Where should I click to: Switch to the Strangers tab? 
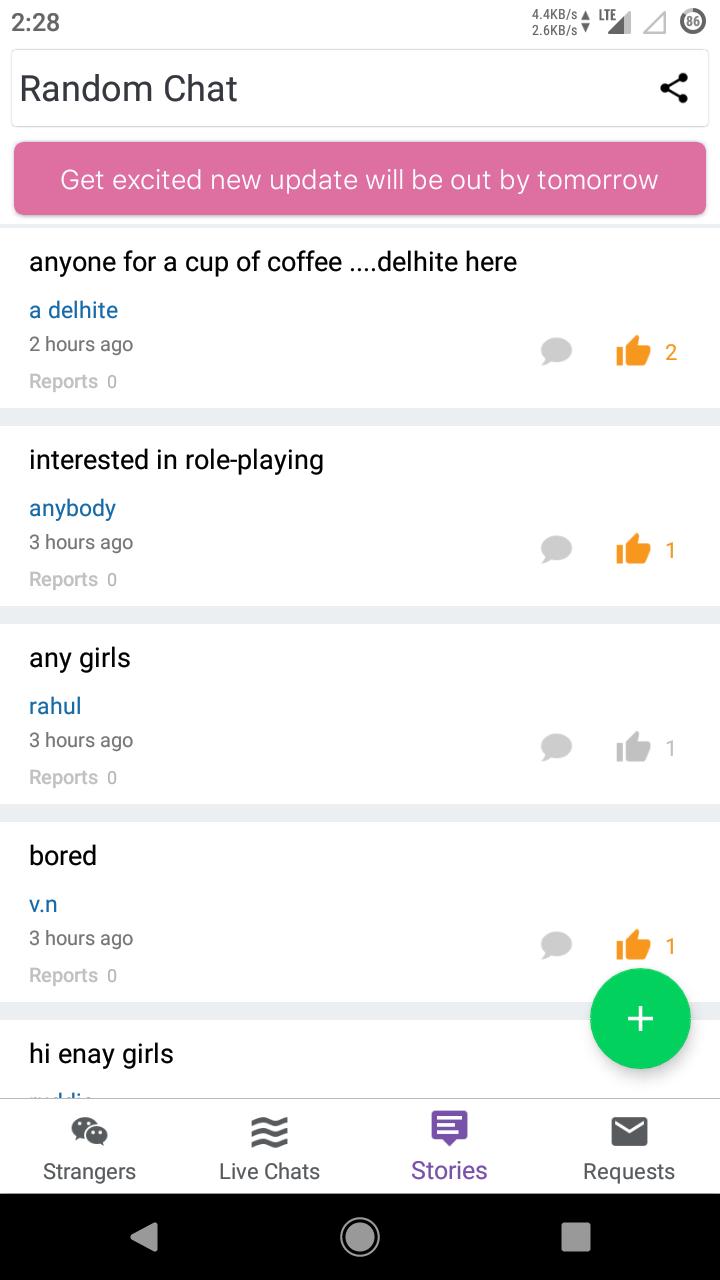pyautogui.click(x=90, y=1148)
